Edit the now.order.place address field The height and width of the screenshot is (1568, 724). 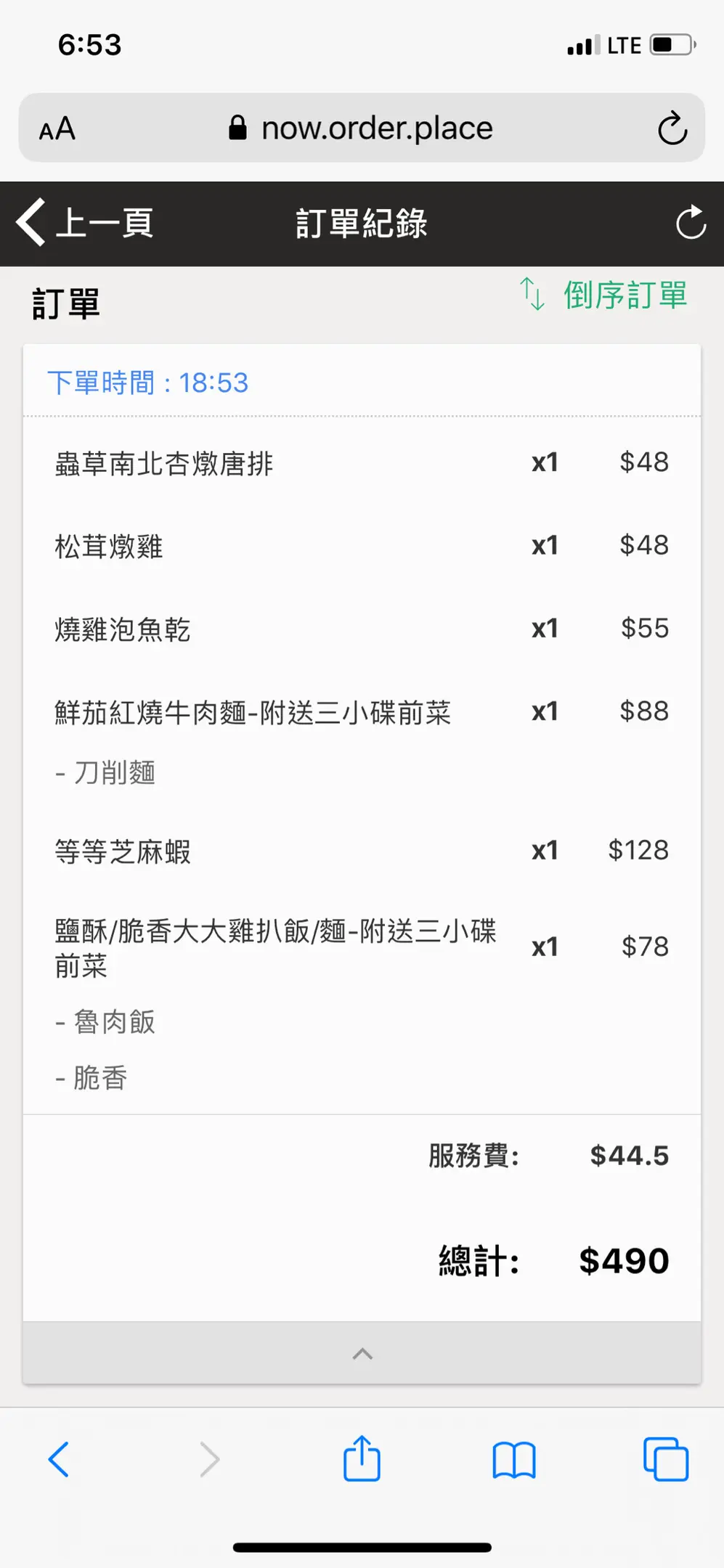tap(362, 128)
